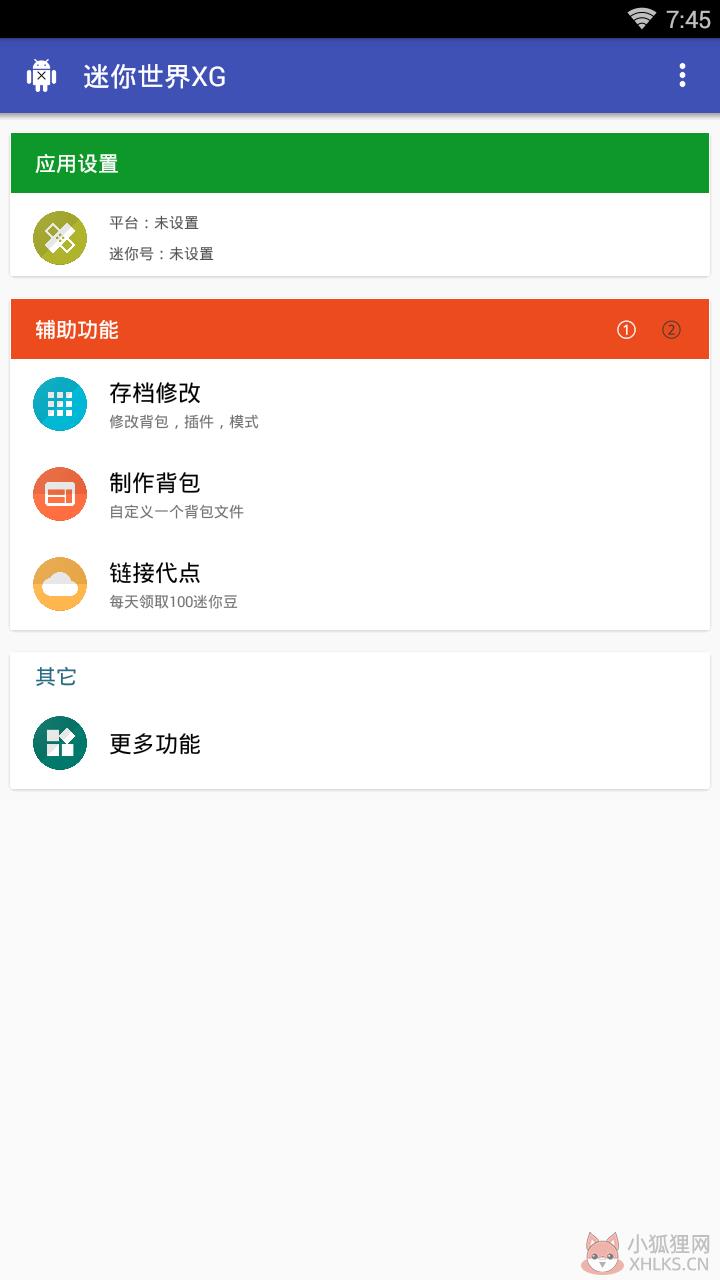Tap the circled 1 in 辅助功能 header
720x1280 pixels.
click(x=626, y=330)
